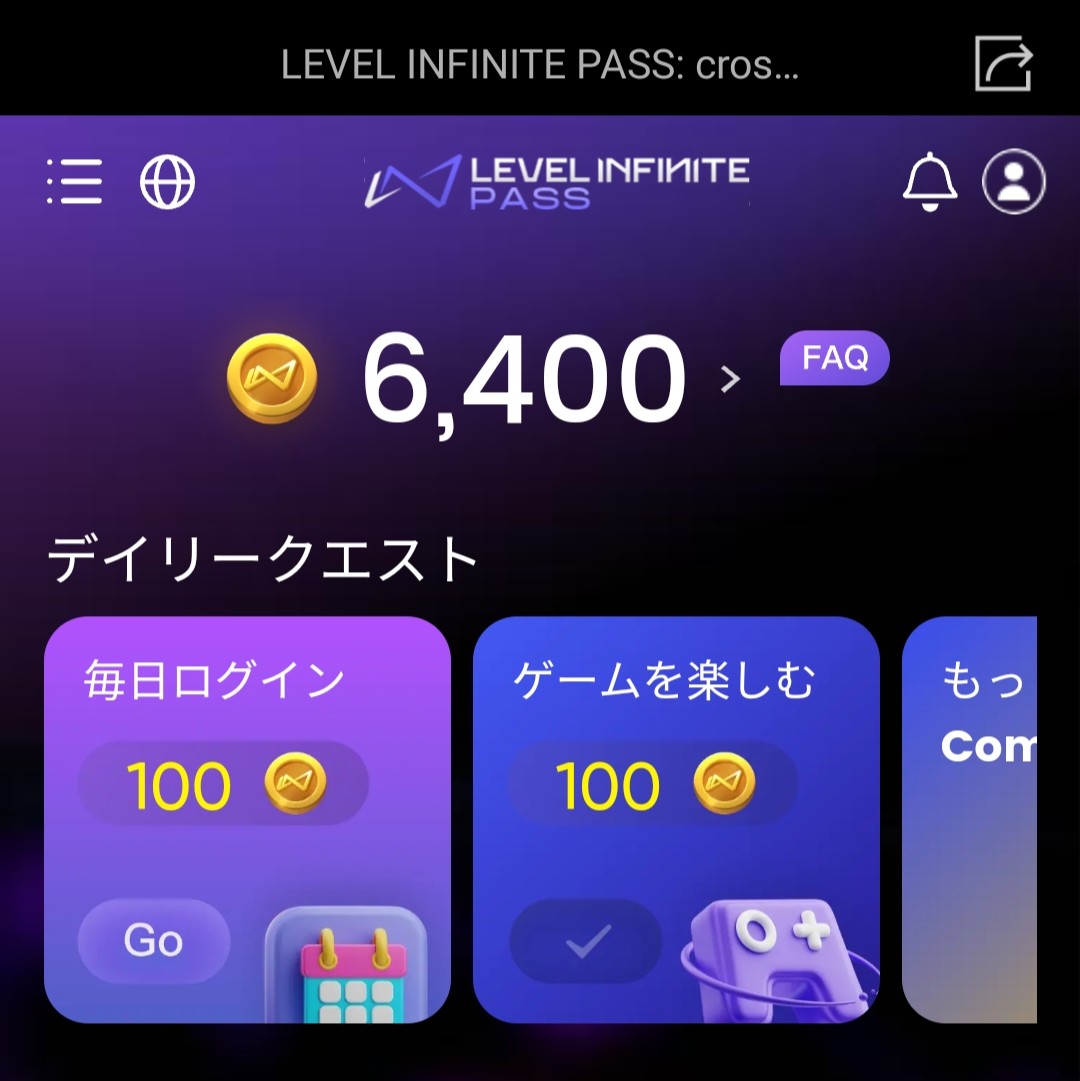Open the user profile icon

1013,182
